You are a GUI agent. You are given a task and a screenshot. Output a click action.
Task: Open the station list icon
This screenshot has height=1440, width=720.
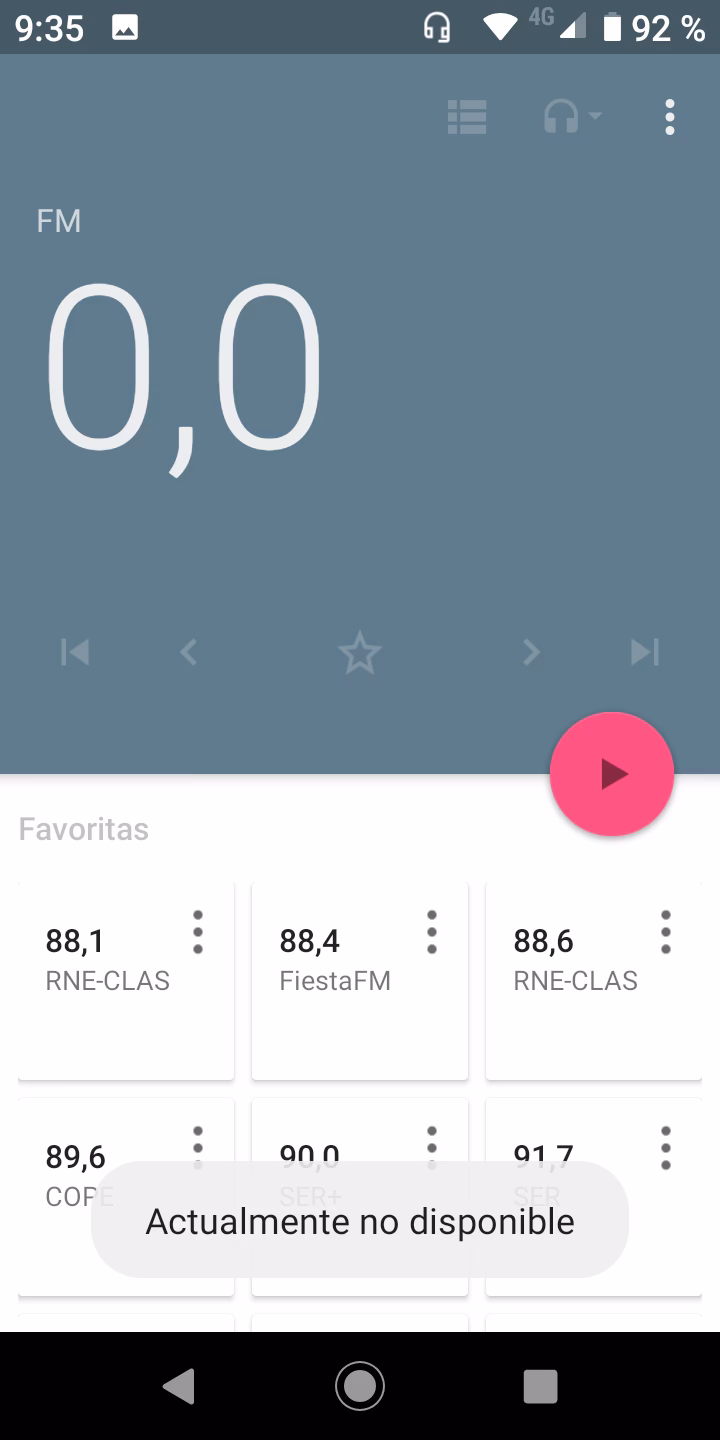[x=467, y=117]
